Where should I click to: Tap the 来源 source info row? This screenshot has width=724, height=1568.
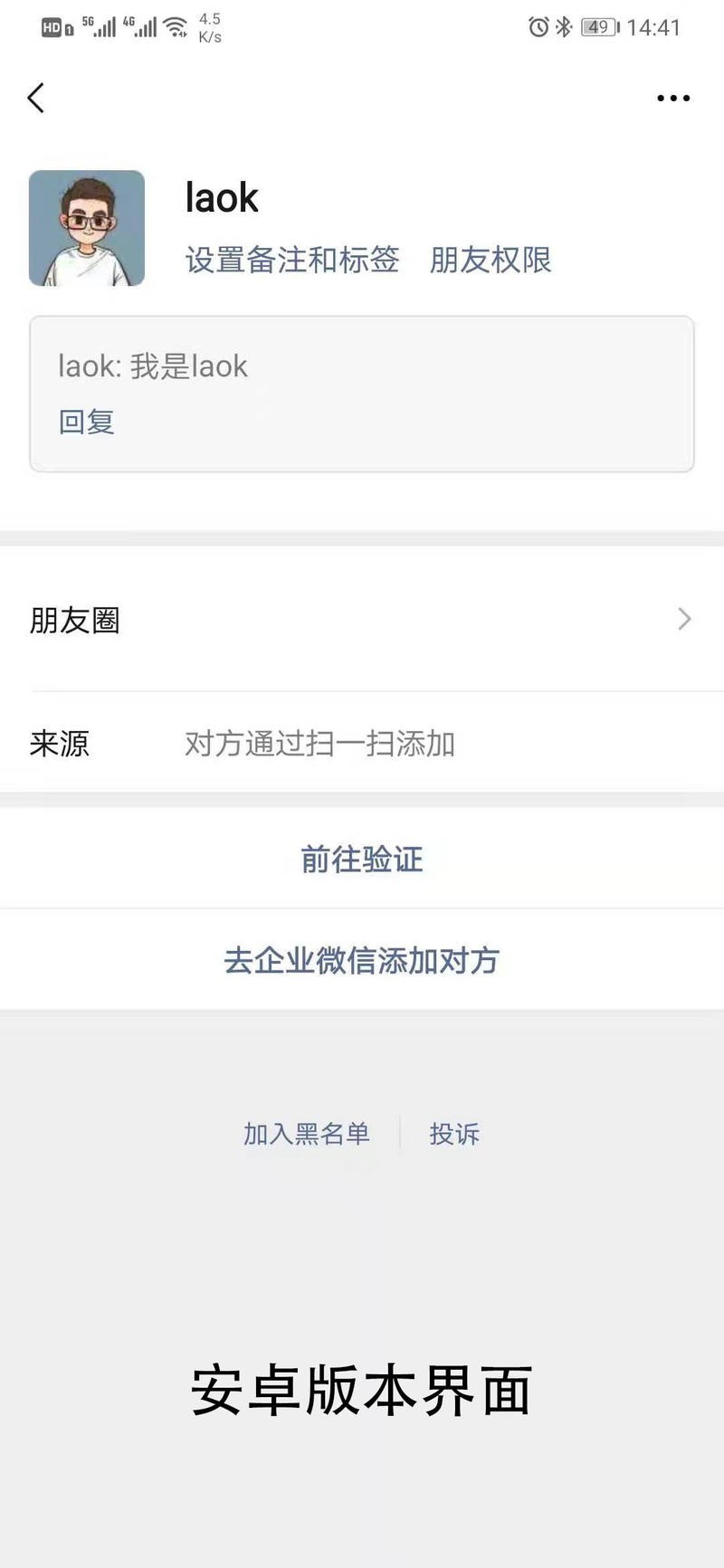[362, 743]
